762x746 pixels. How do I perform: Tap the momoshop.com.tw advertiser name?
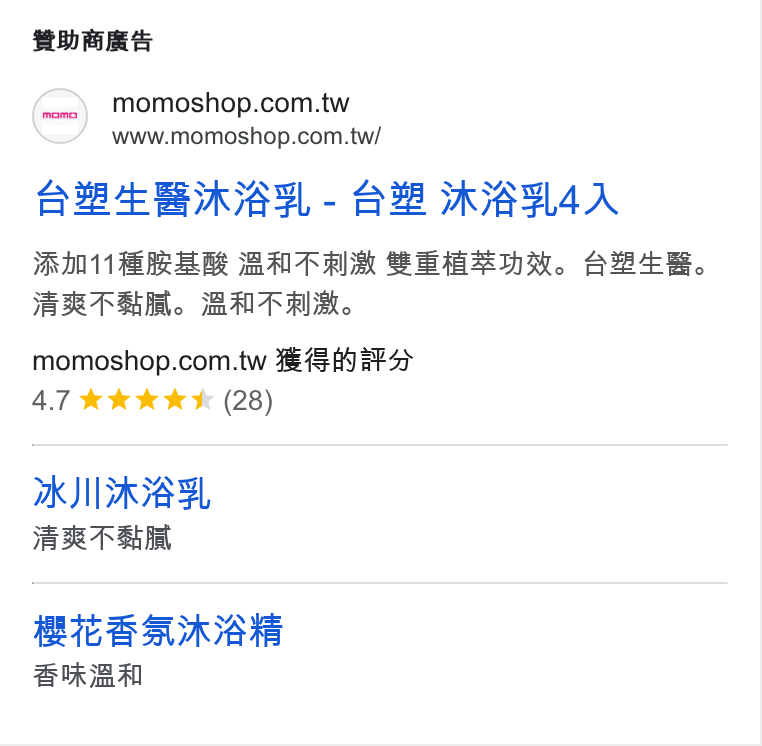pos(231,103)
